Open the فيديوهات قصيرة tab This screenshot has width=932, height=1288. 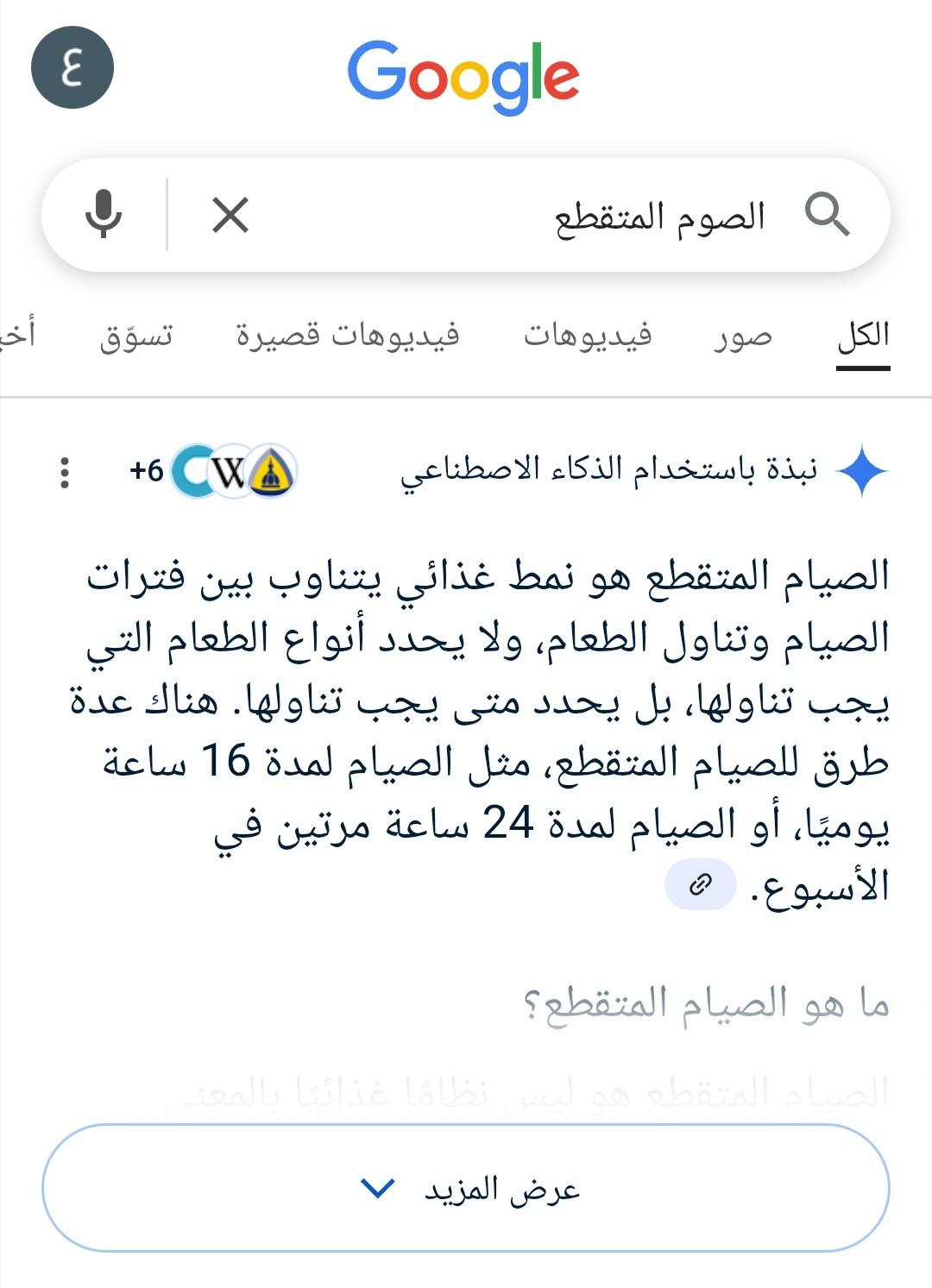348,336
